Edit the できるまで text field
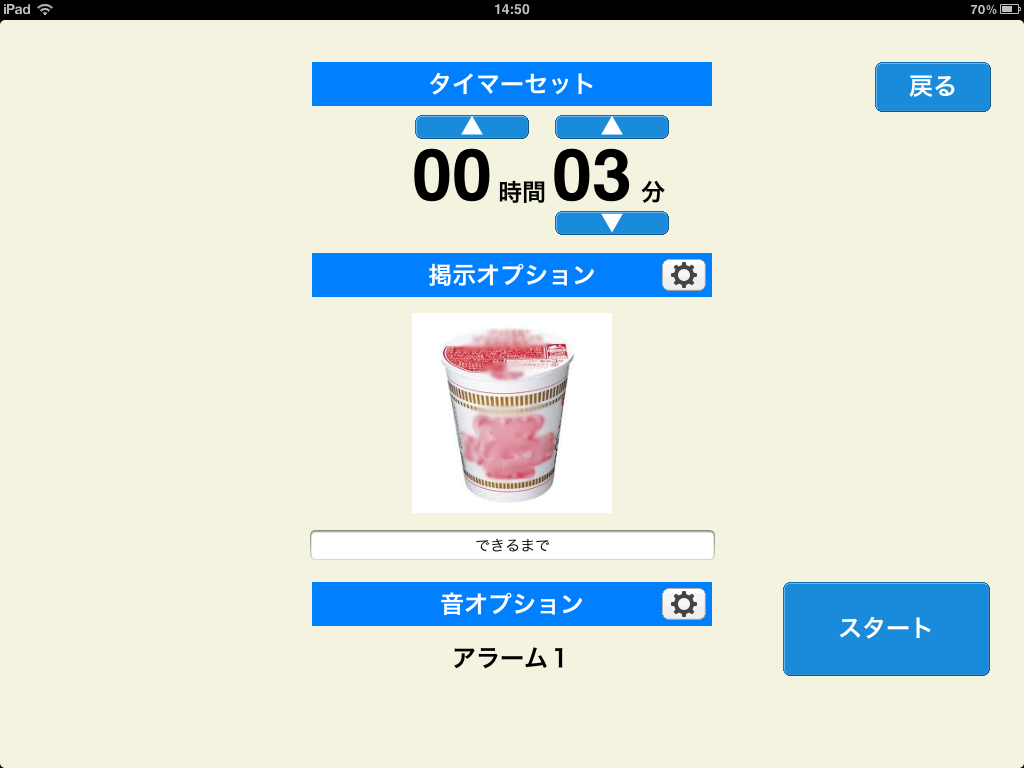Image resolution: width=1024 pixels, height=768 pixels. [512, 545]
